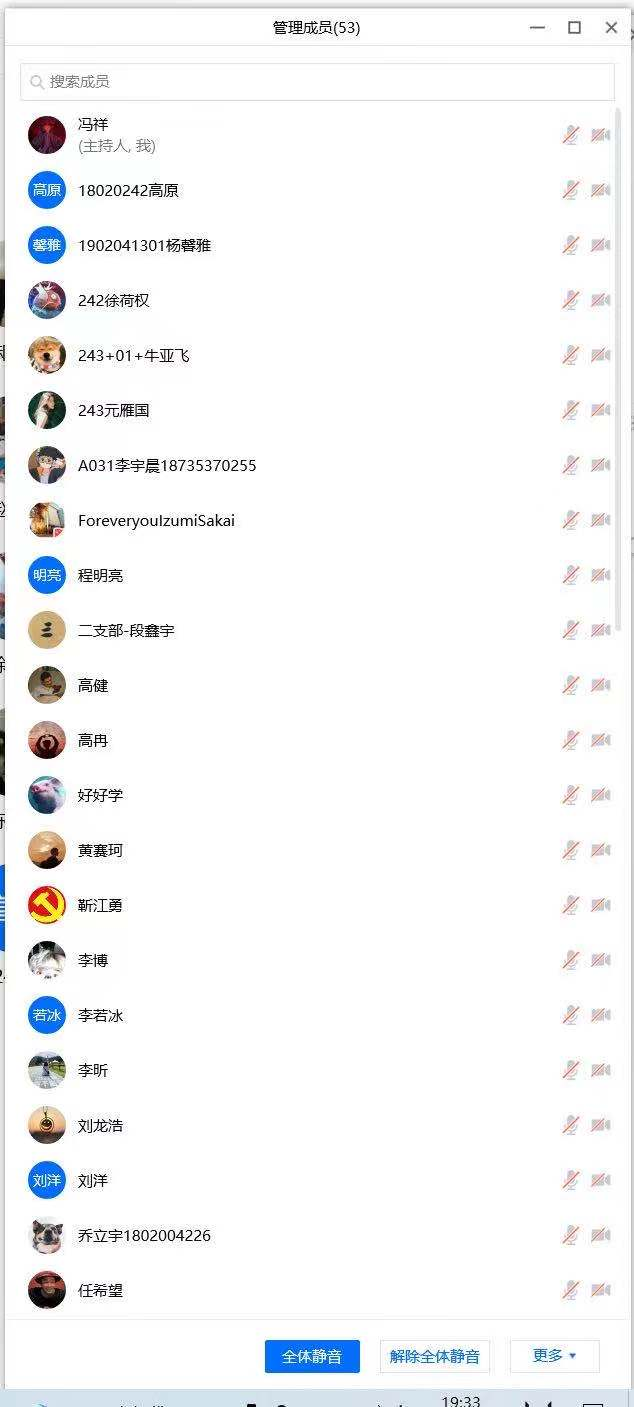Viewport: 634px width, 1407px height.
Task: Minimize the member management window
Action: 538,28
